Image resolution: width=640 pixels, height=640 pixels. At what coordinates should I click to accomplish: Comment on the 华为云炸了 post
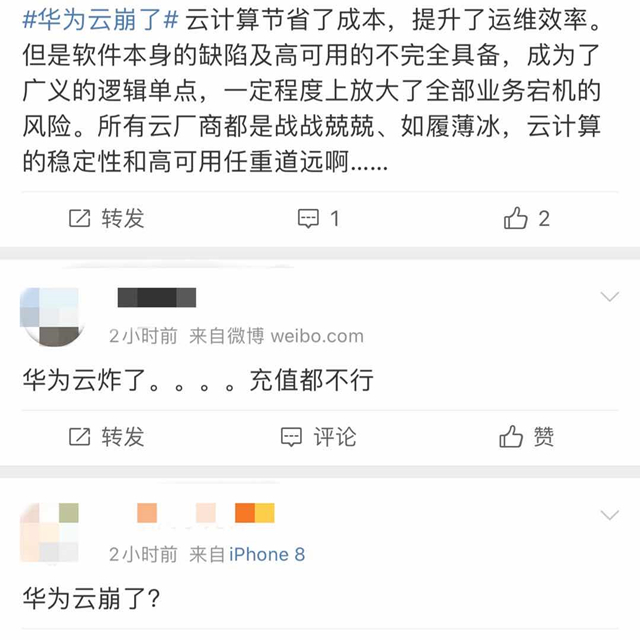tap(319, 437)
